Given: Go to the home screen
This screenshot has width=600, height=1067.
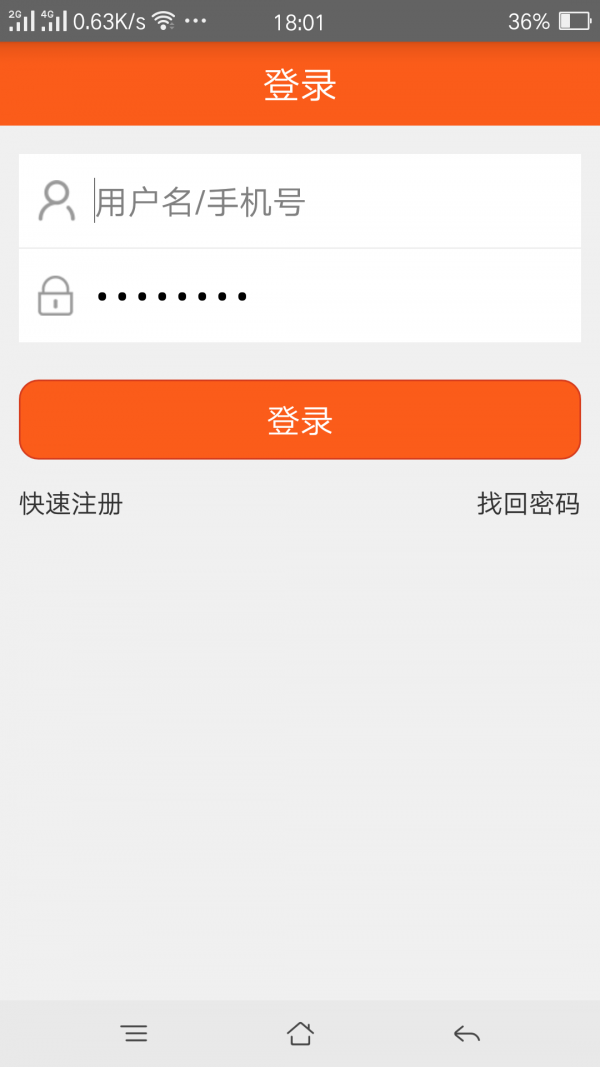Looking at the screenshot, I should (300, 1034).
